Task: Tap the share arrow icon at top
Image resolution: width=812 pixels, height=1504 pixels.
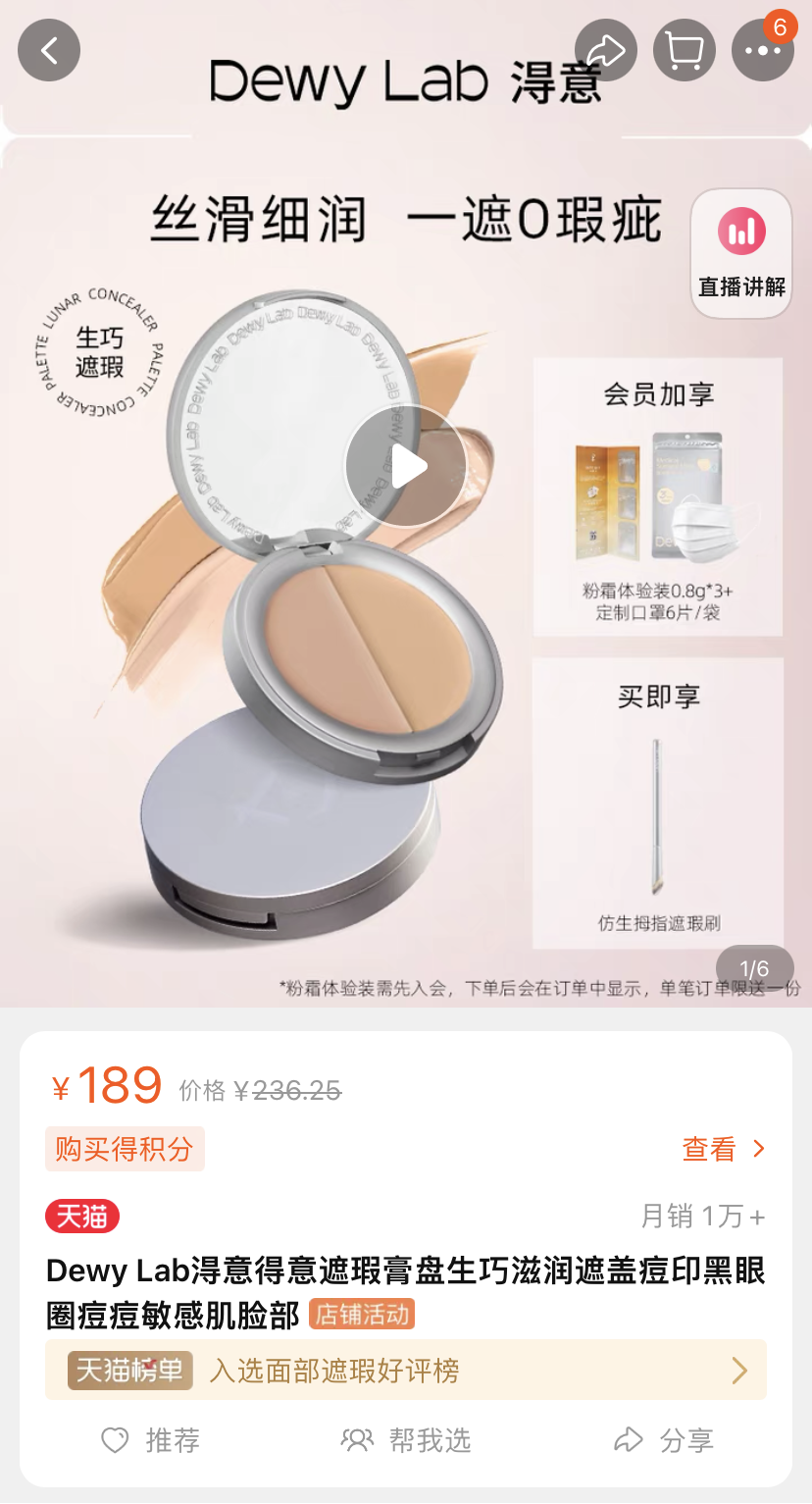Action: pyautogui.click(x=606, y=50)
